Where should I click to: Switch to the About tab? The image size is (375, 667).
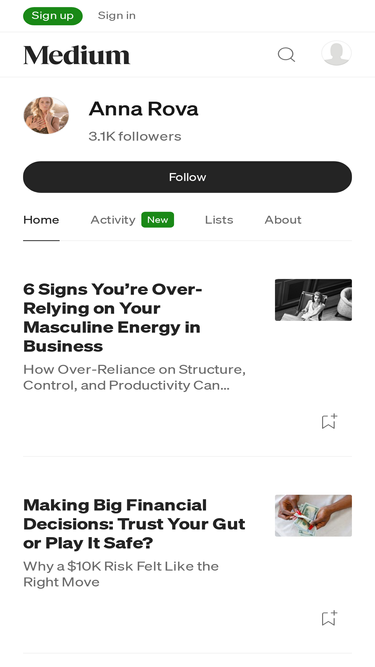coord(283,220)
